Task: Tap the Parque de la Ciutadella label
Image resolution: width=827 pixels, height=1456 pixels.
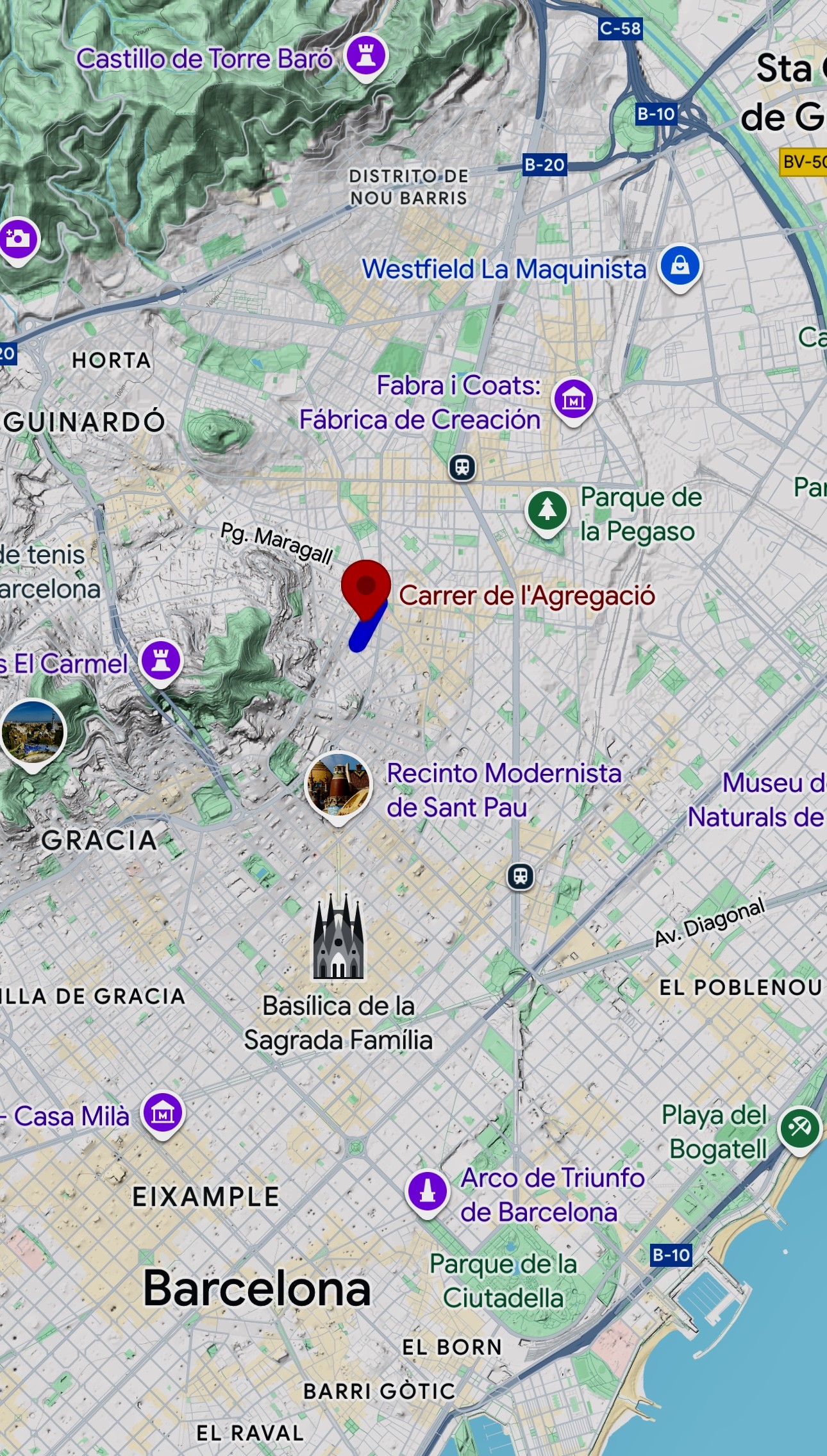Action: (503, 1281)
